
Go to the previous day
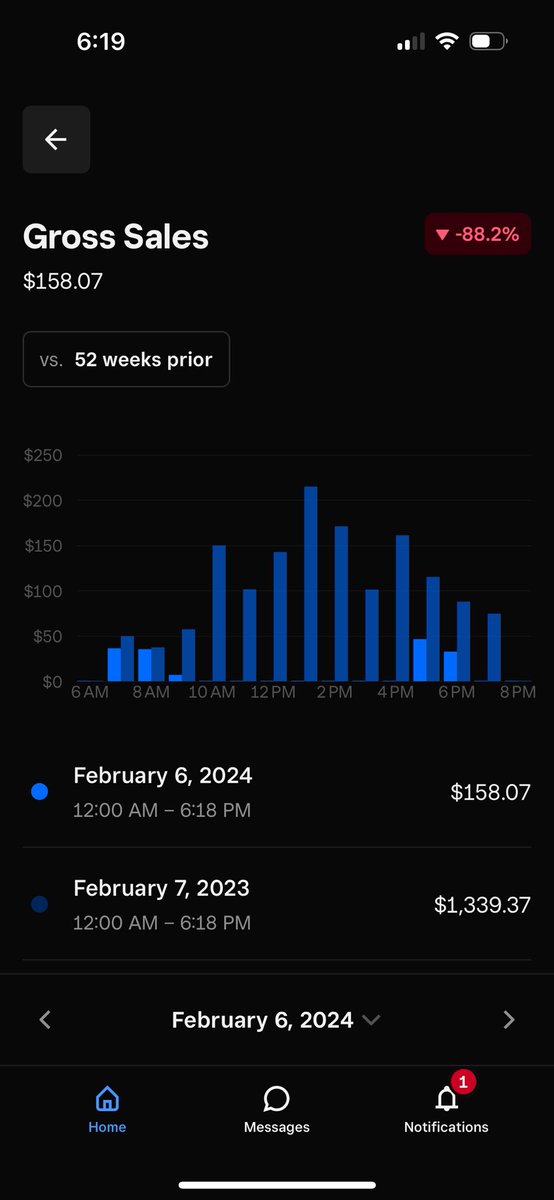[44, 1020]
